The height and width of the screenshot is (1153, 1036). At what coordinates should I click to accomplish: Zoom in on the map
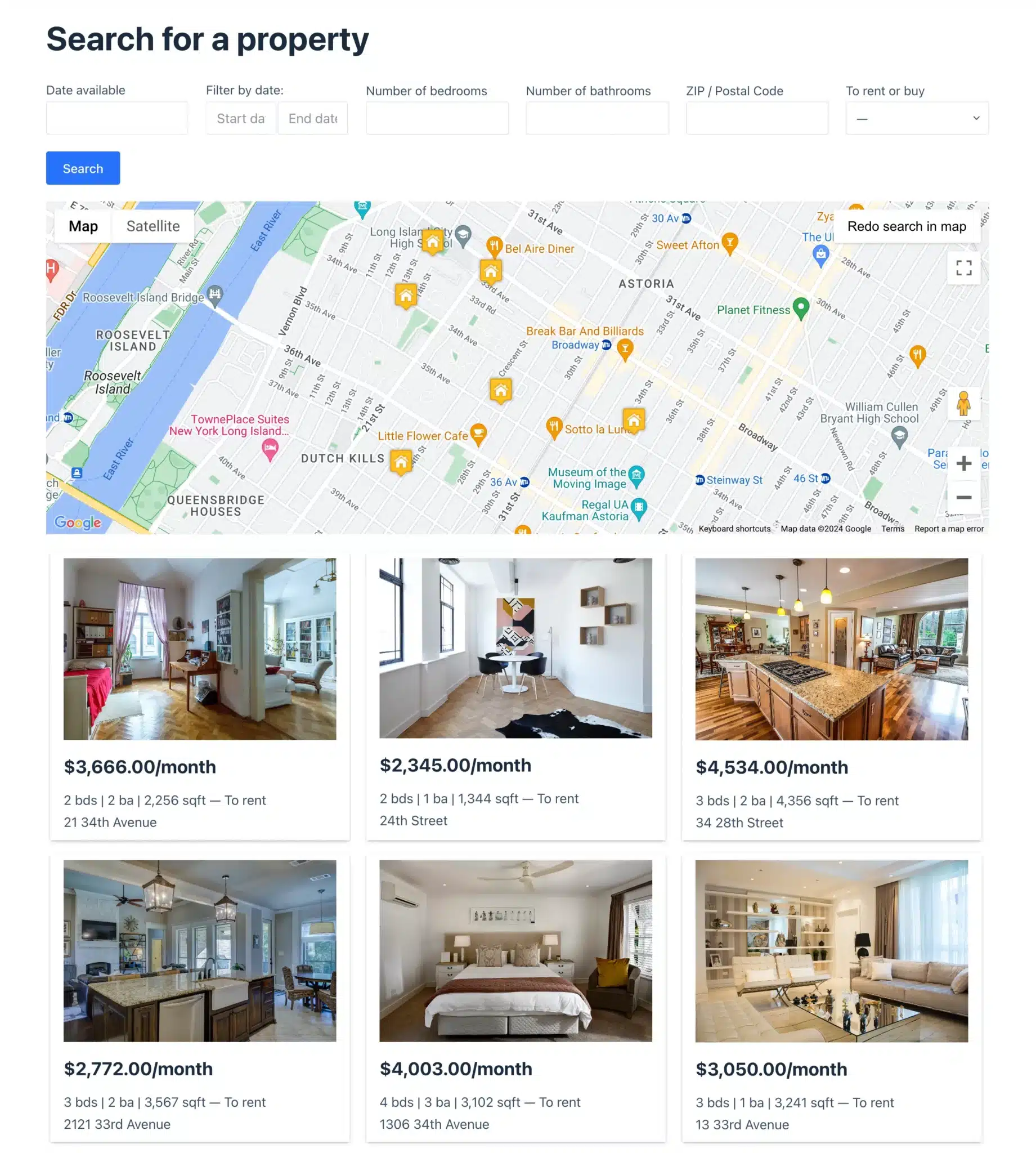963,463
